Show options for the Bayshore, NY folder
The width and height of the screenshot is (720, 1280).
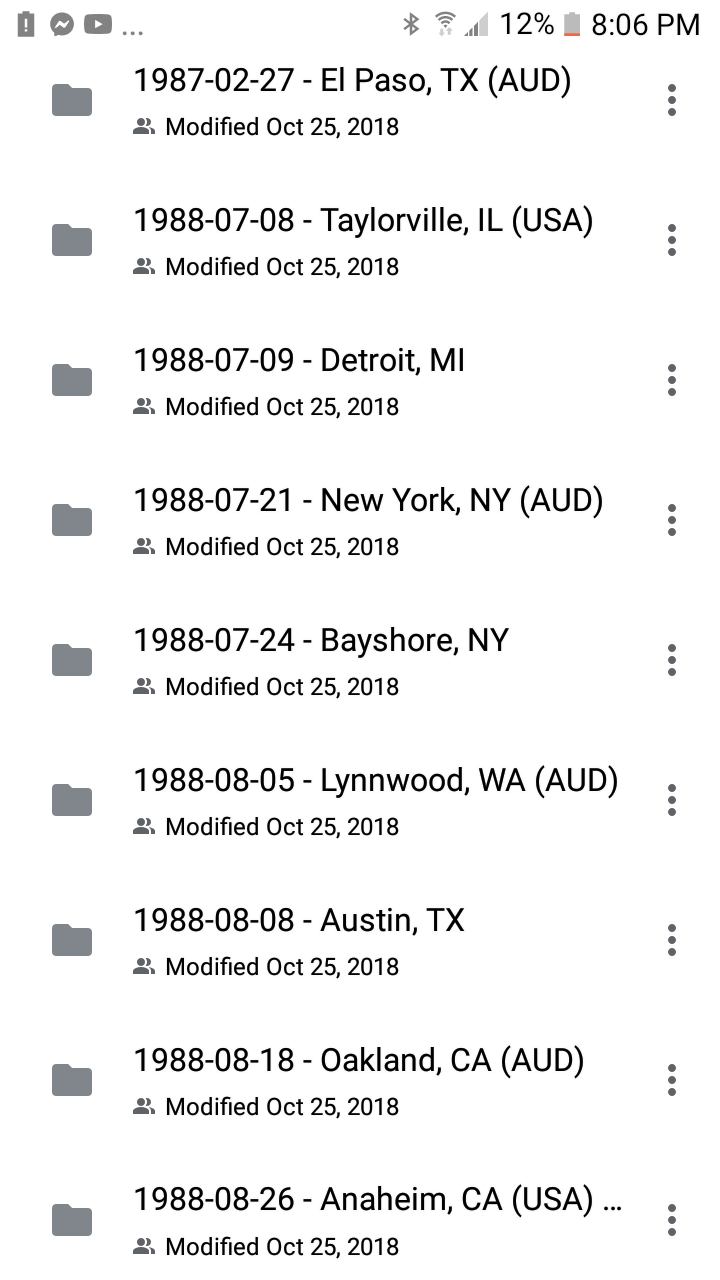(x=671, y=660)
